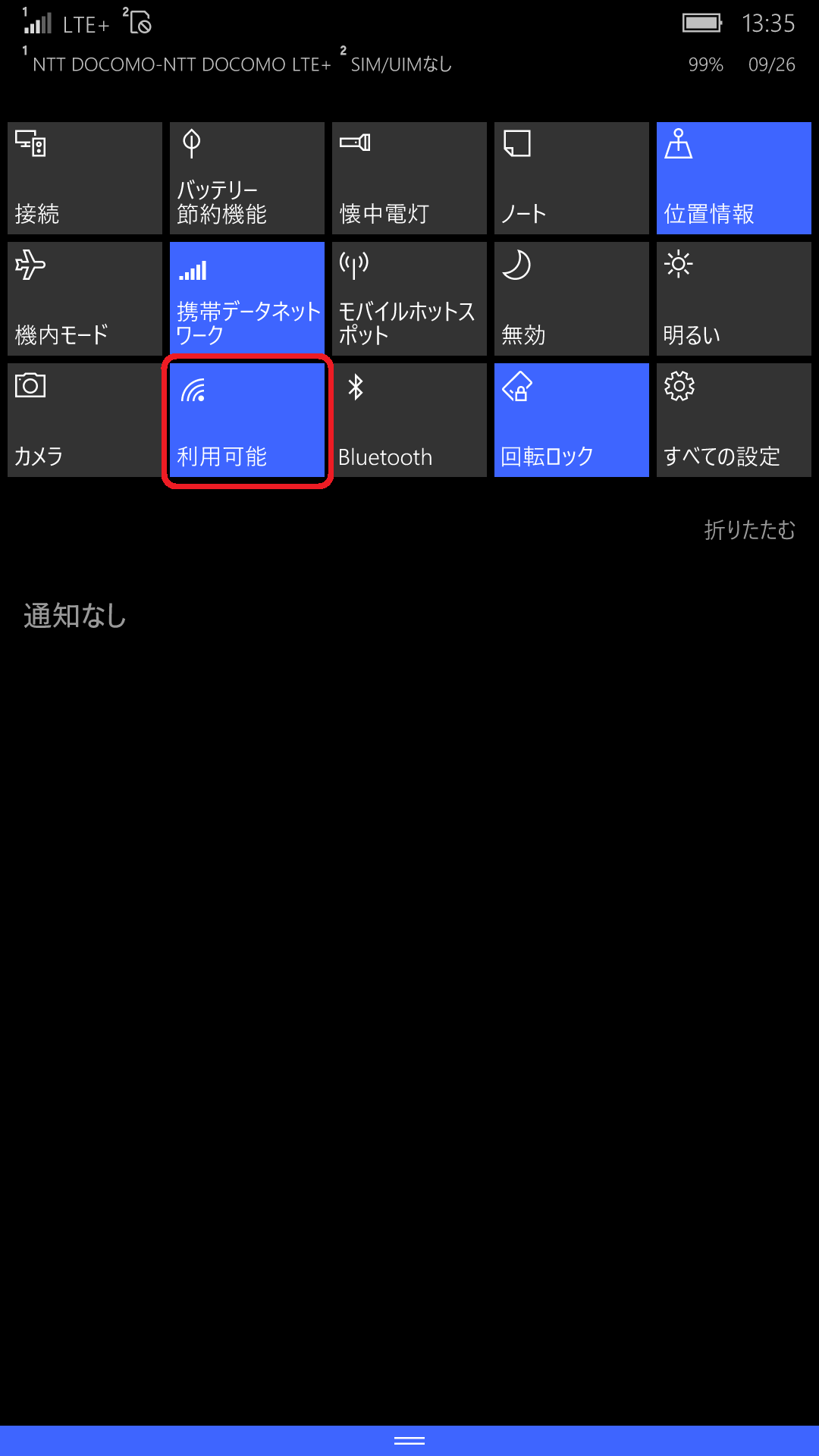Change brightness via 明るい tile
The image size is (819, 1456).
[734, 299]
